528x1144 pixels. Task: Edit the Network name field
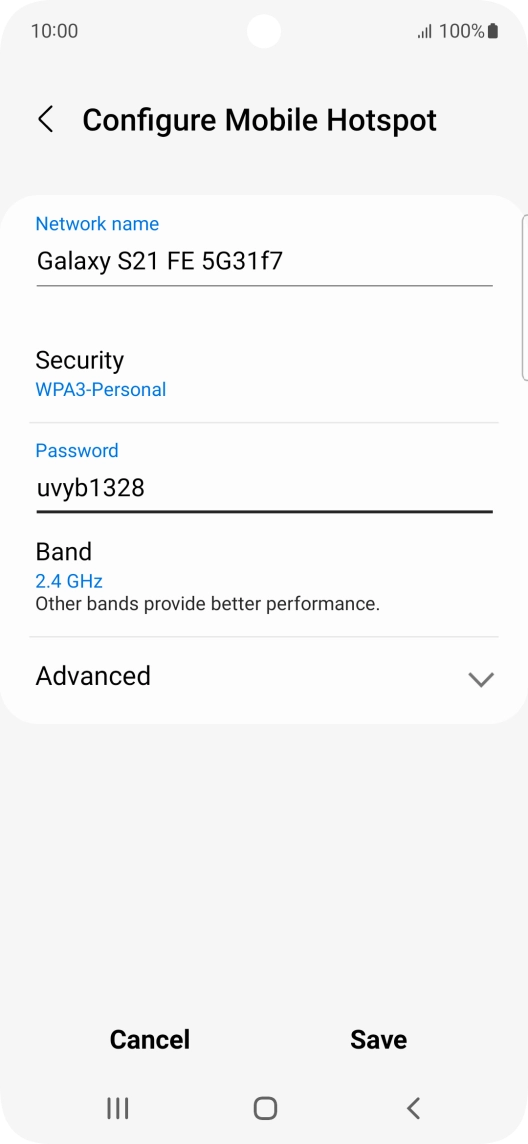264,261
